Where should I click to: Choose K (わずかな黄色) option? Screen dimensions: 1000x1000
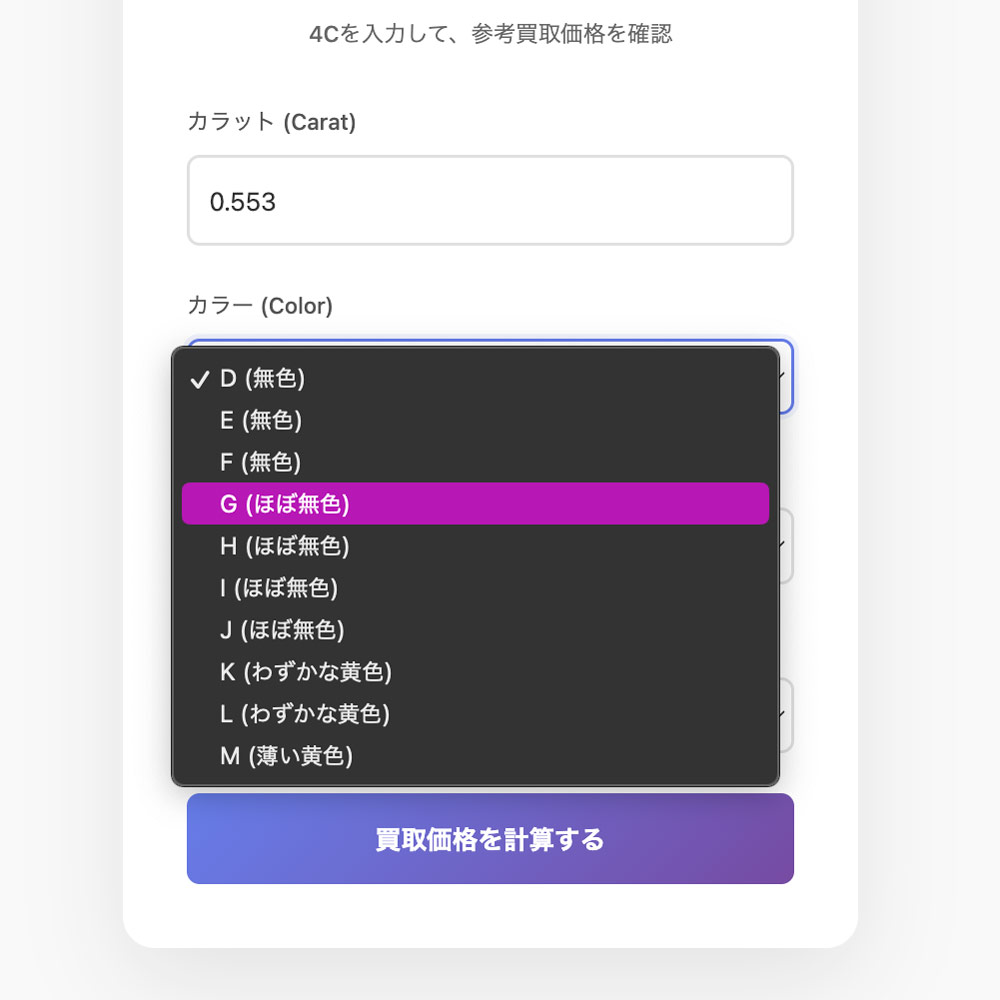(475, 672)
